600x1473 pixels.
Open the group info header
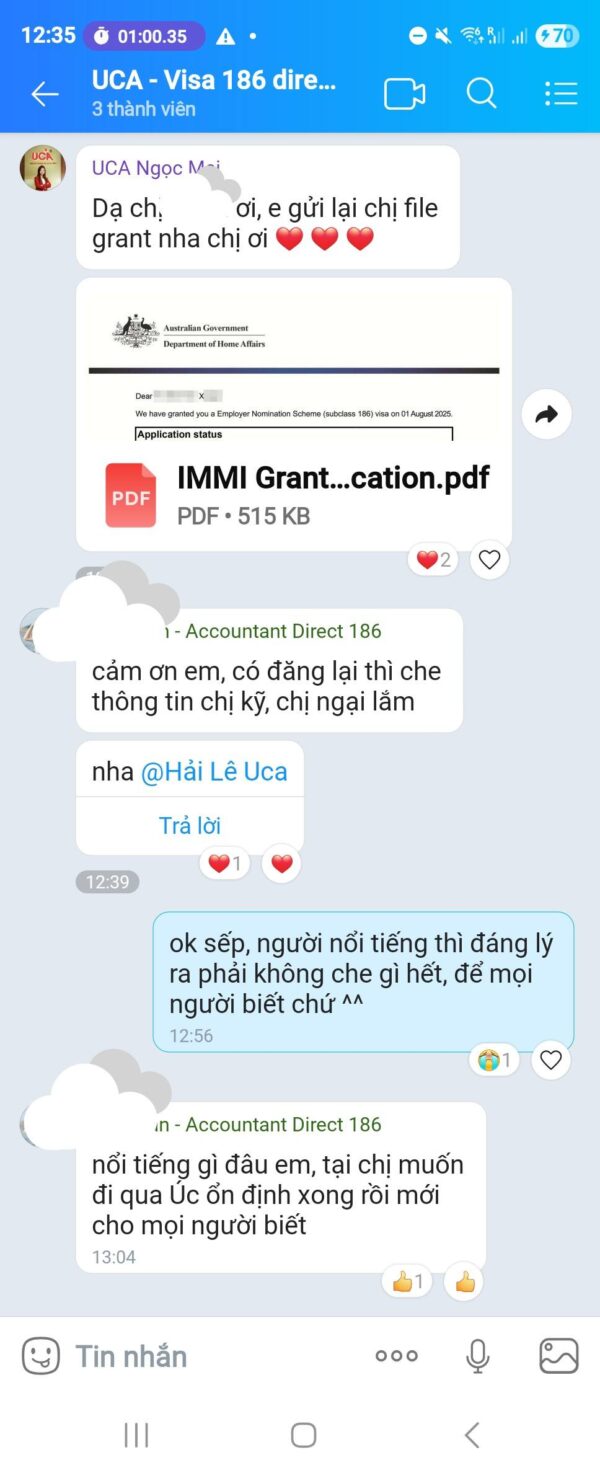pyautogui.click(x=215, y=94)
